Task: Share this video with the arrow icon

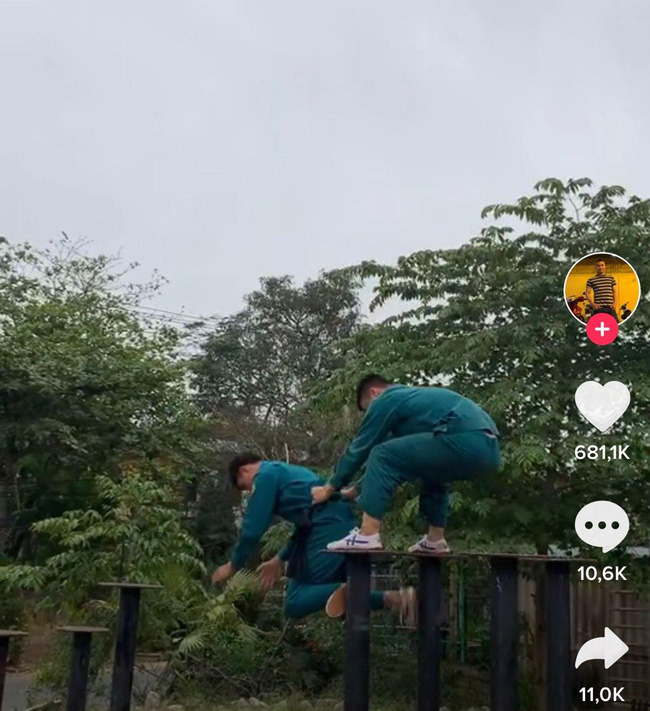Action: click(x=602, y=649)
